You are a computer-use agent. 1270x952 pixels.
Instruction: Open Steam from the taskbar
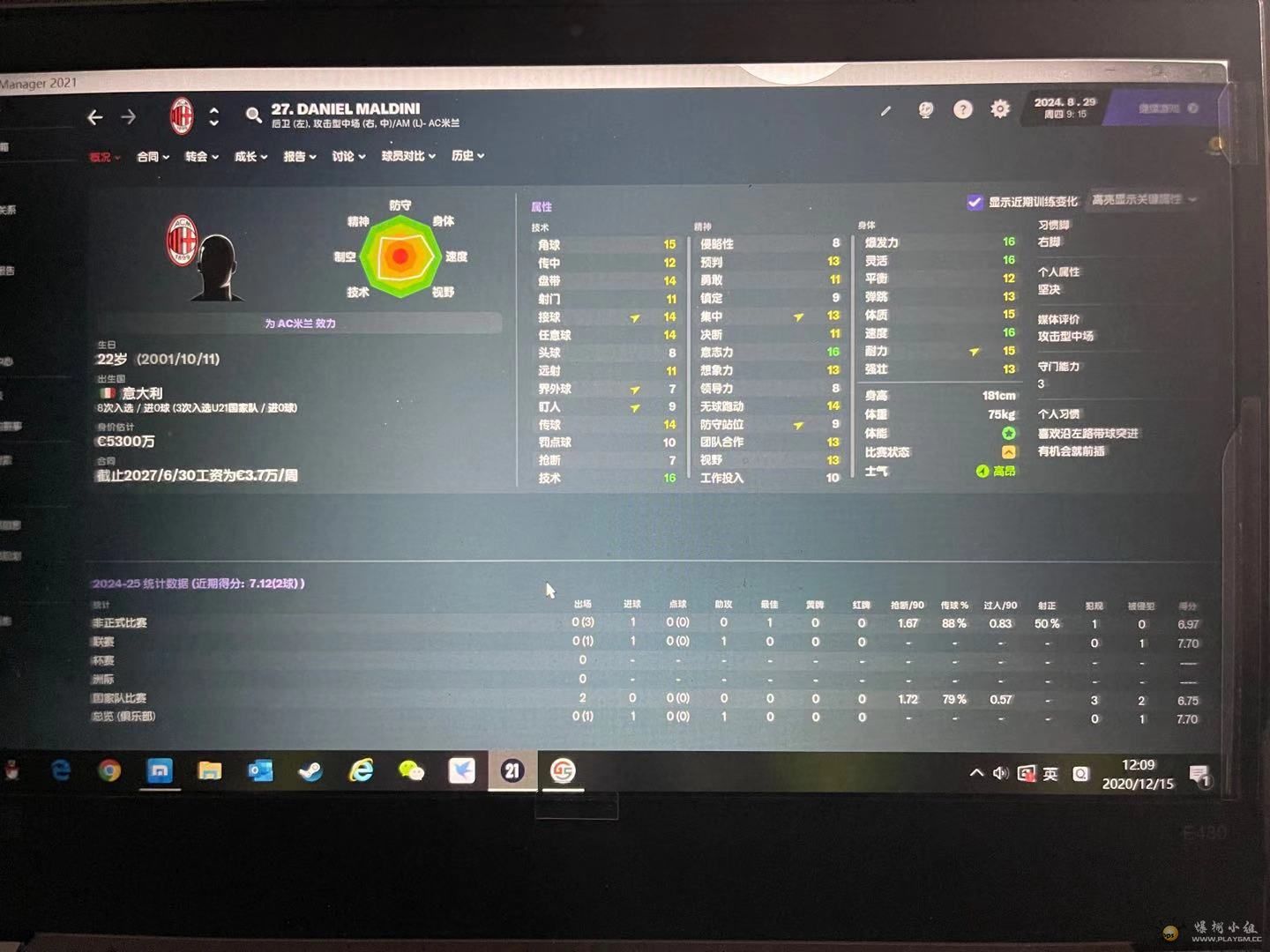310,771
